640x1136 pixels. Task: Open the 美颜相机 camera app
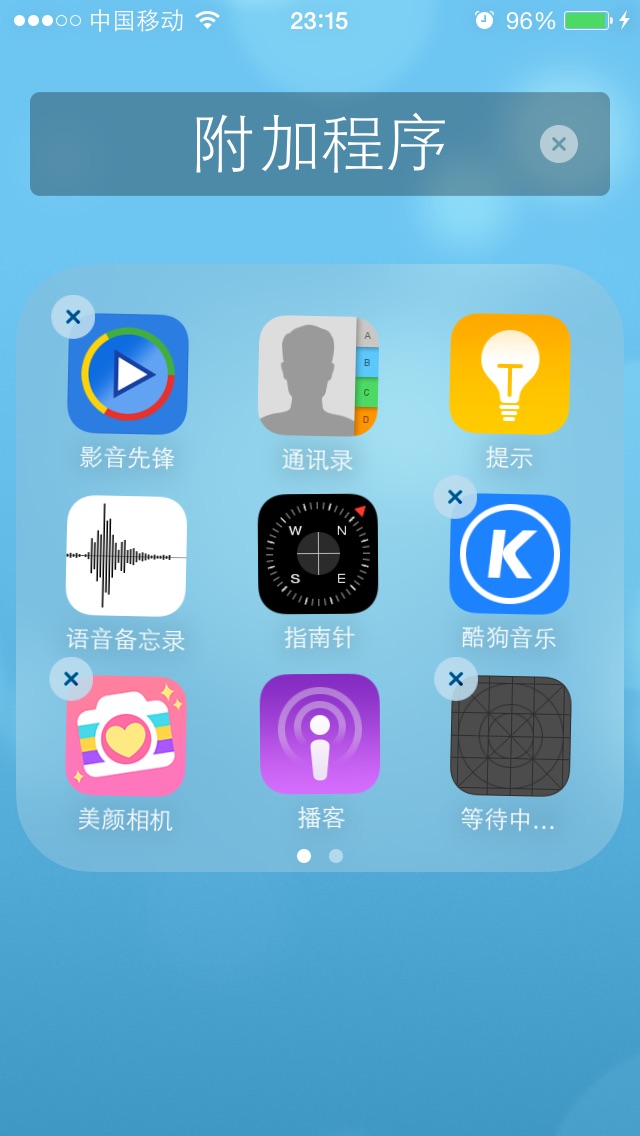[x=127, y=736]
